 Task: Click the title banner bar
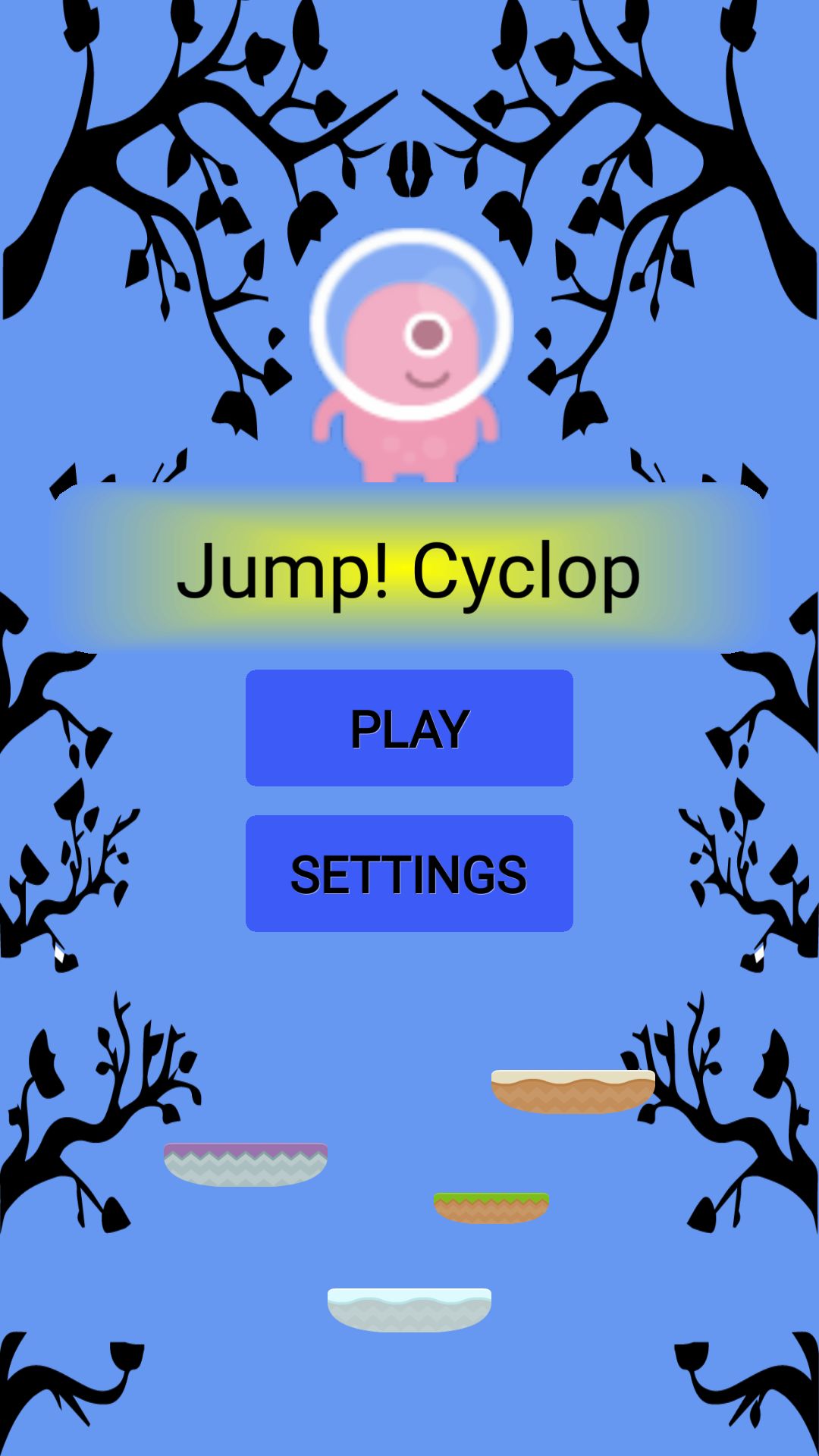[409, 569]
